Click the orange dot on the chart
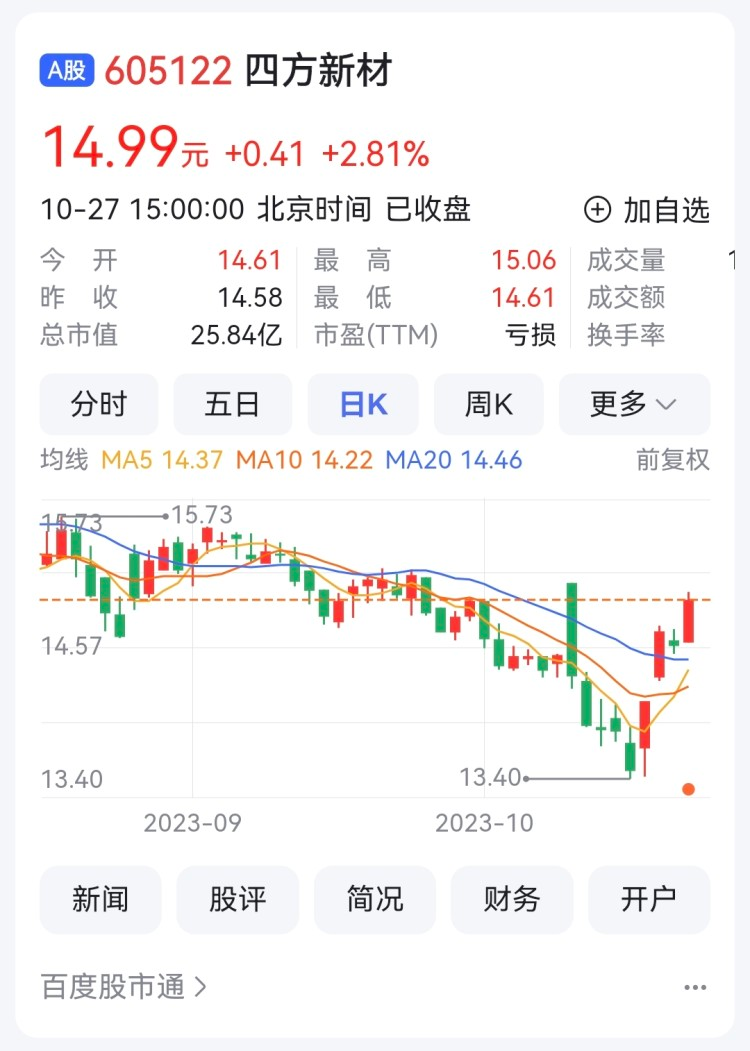 point(689,789)
